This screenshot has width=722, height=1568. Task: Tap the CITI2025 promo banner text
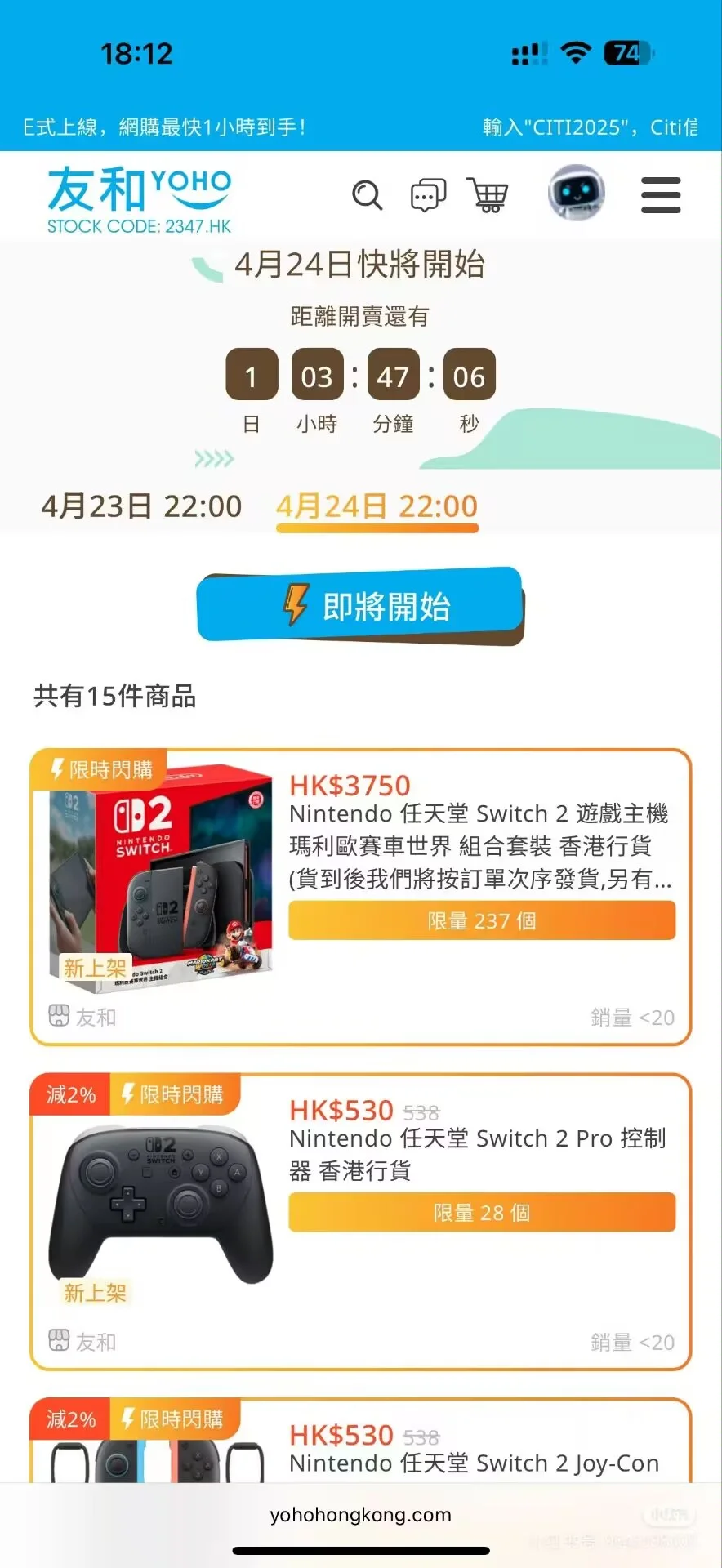(590, 127)
